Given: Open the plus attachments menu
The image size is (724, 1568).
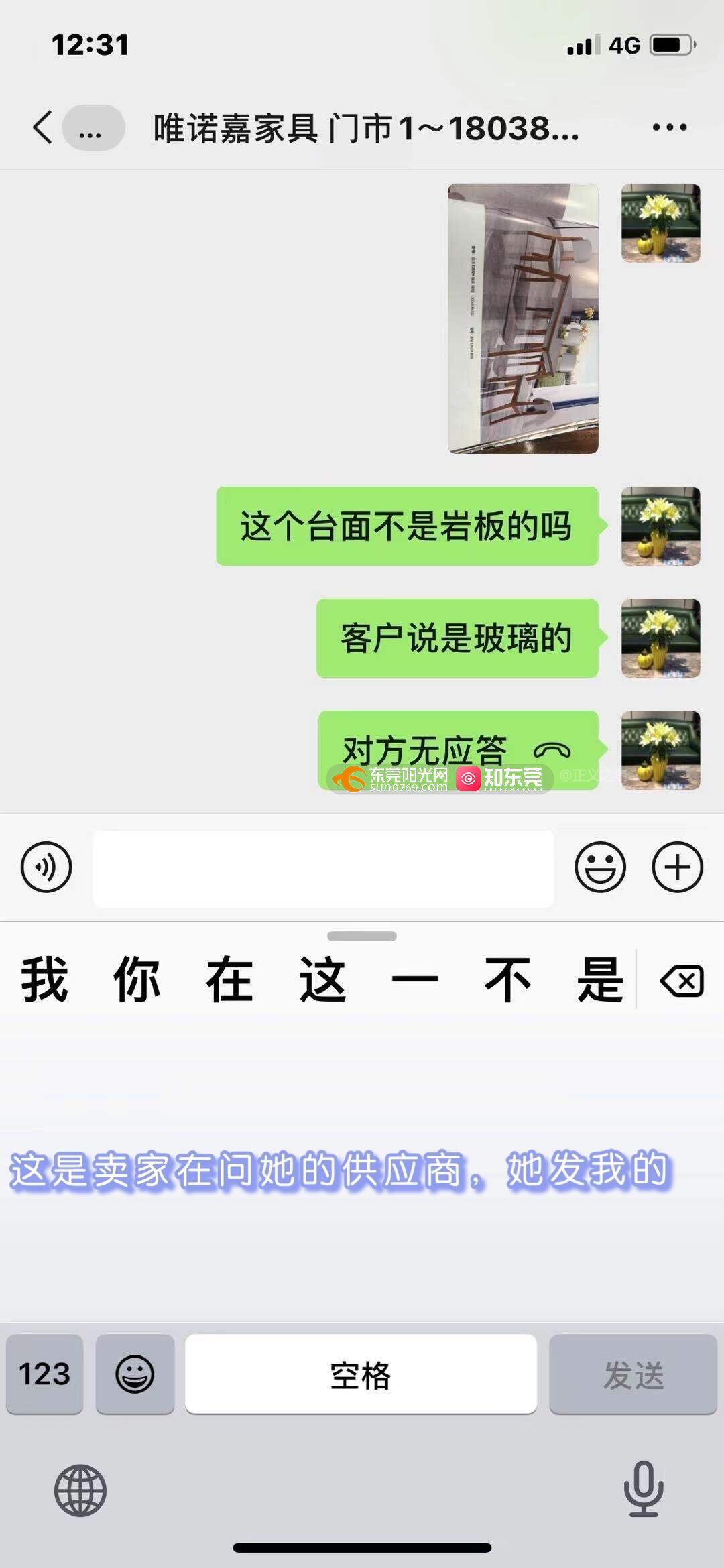Looking at the screenshot, I should point(677,867).
